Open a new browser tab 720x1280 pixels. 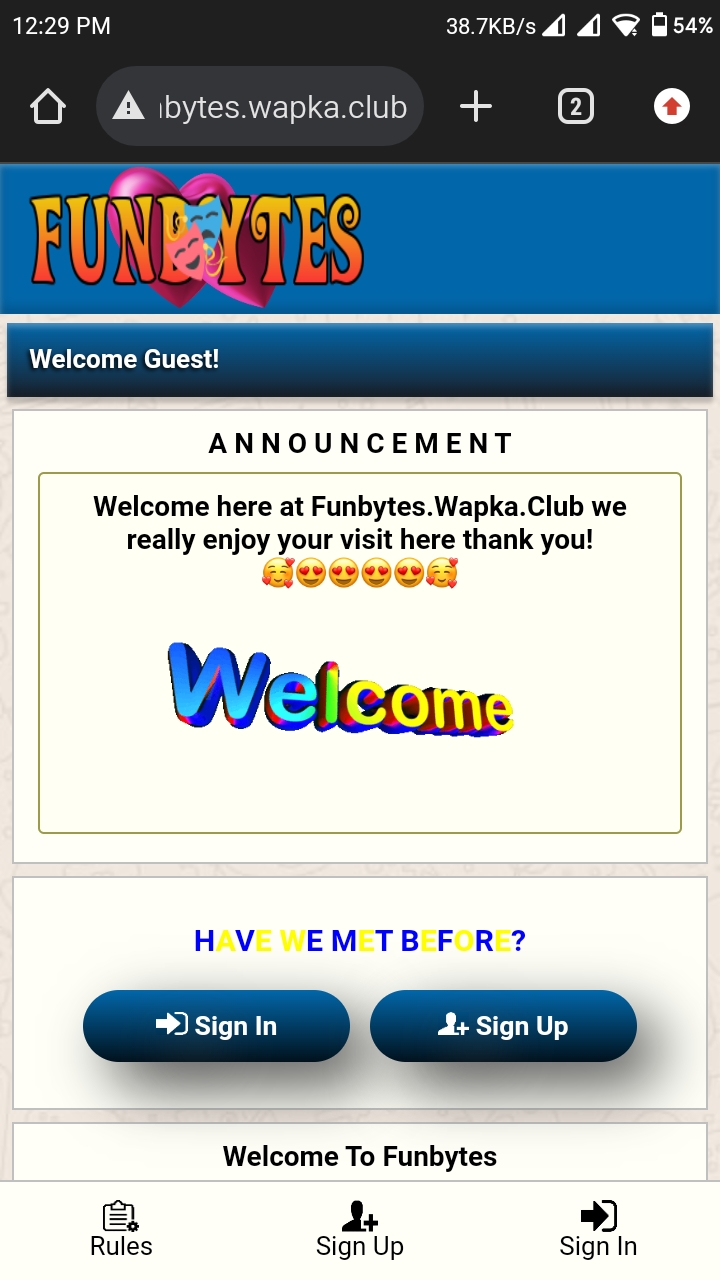click(x=476, y=106)
